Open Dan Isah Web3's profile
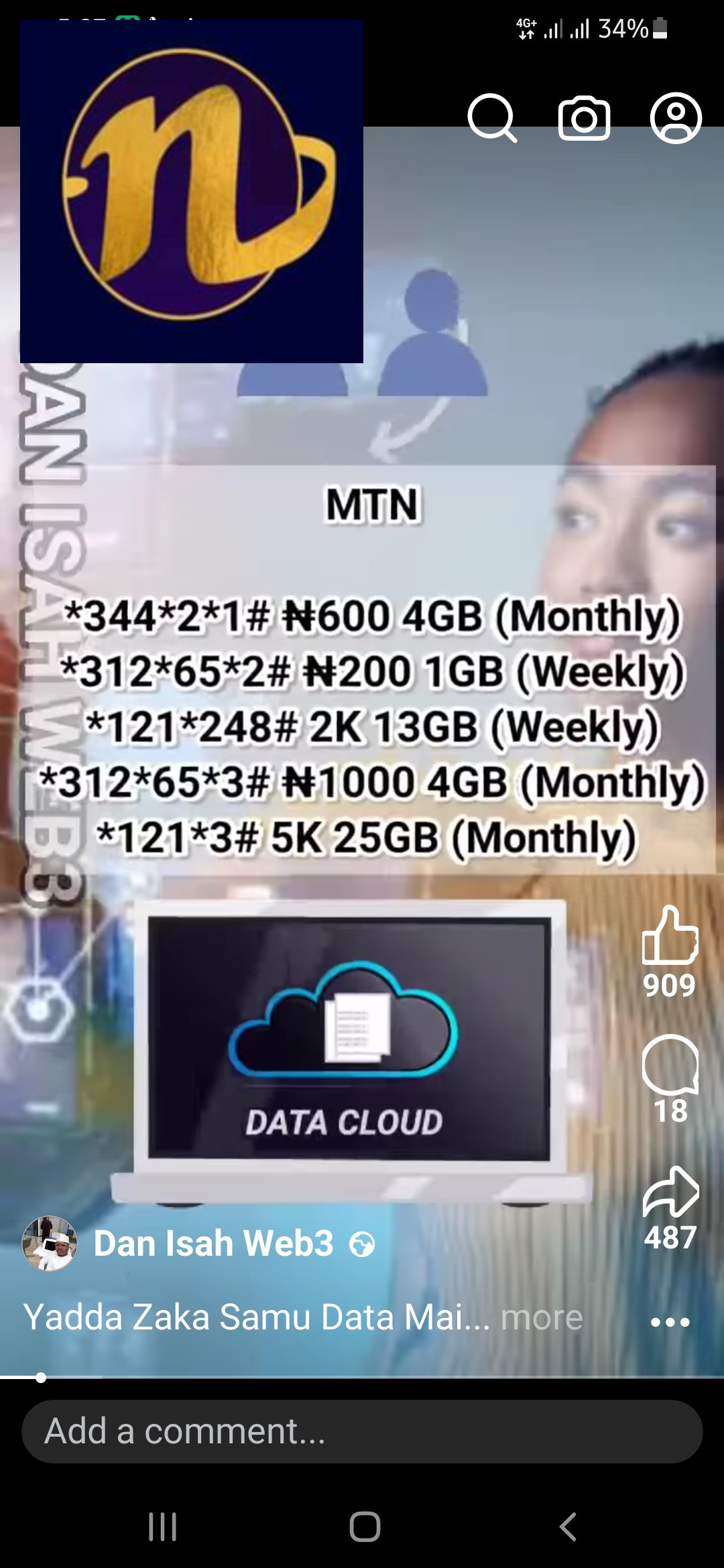This screenshot has width=724, height=1568. point(213,1244)
